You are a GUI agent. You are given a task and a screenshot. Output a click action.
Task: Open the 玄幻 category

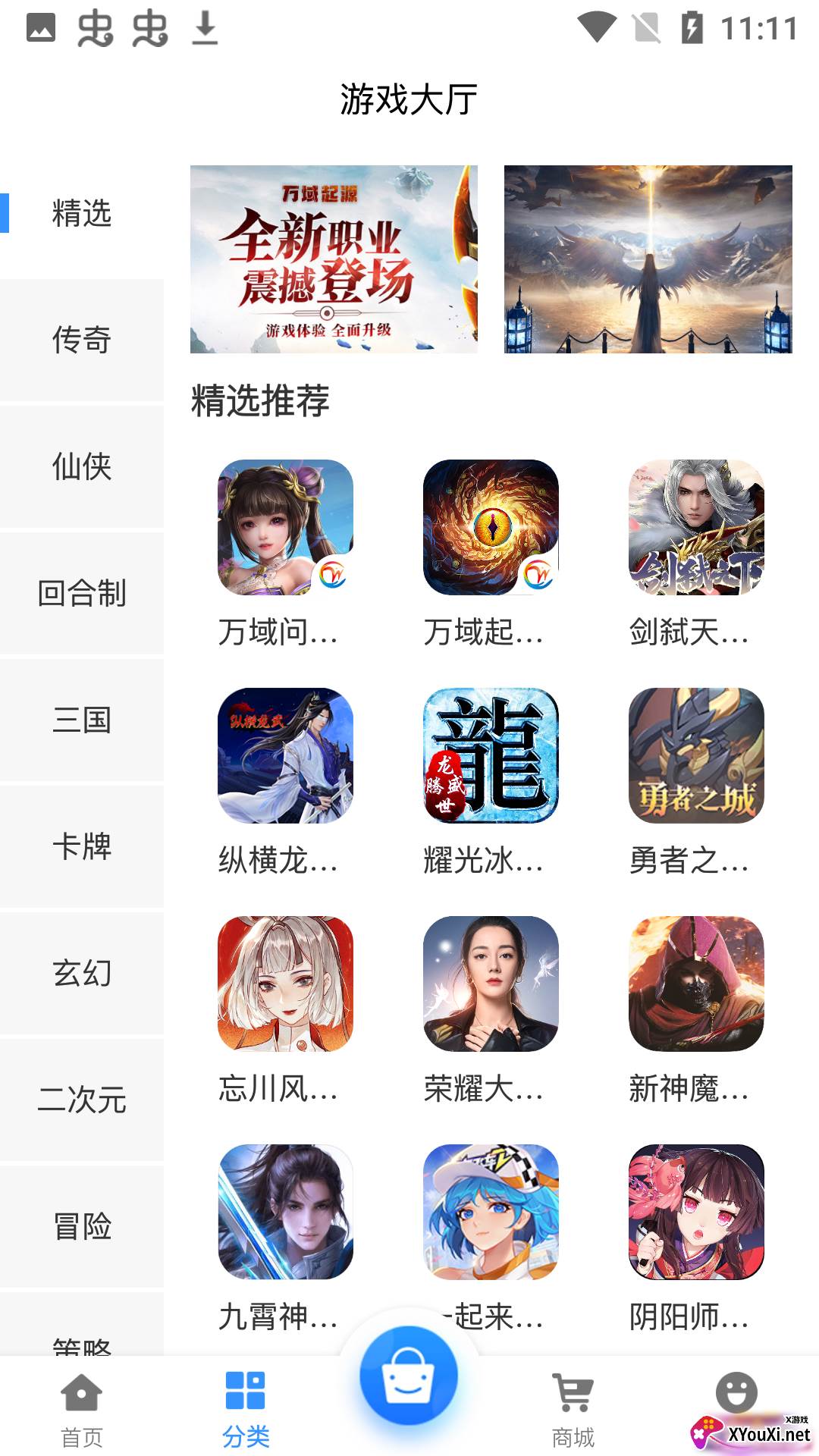pos(82,973)
